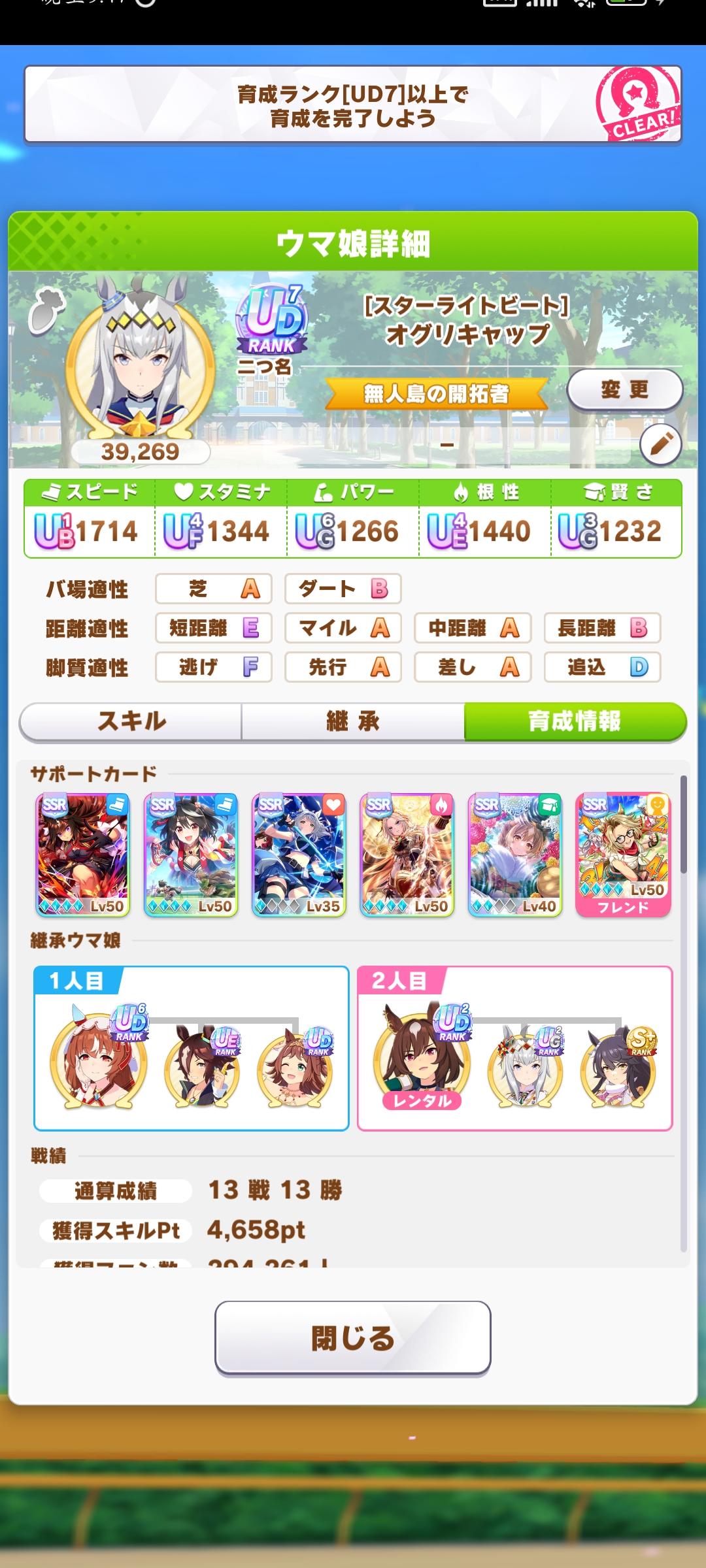This screenshot has height=1568, width=706.
Task: Select the 芝 A turf aptitude
Action: pos(212,589)
